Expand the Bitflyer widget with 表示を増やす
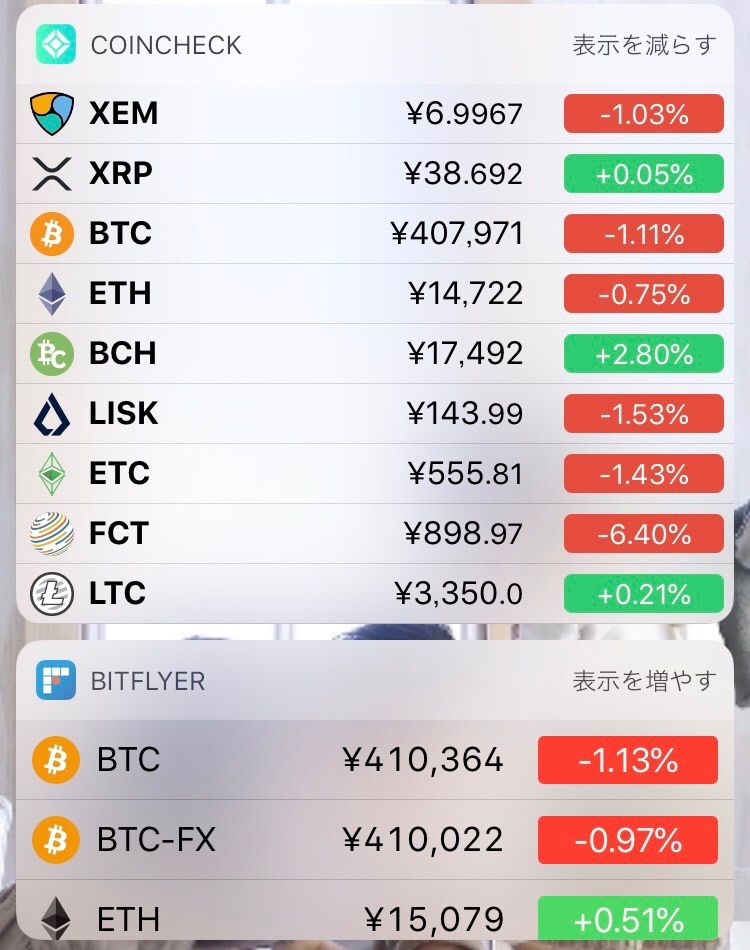 click(644, 681)
